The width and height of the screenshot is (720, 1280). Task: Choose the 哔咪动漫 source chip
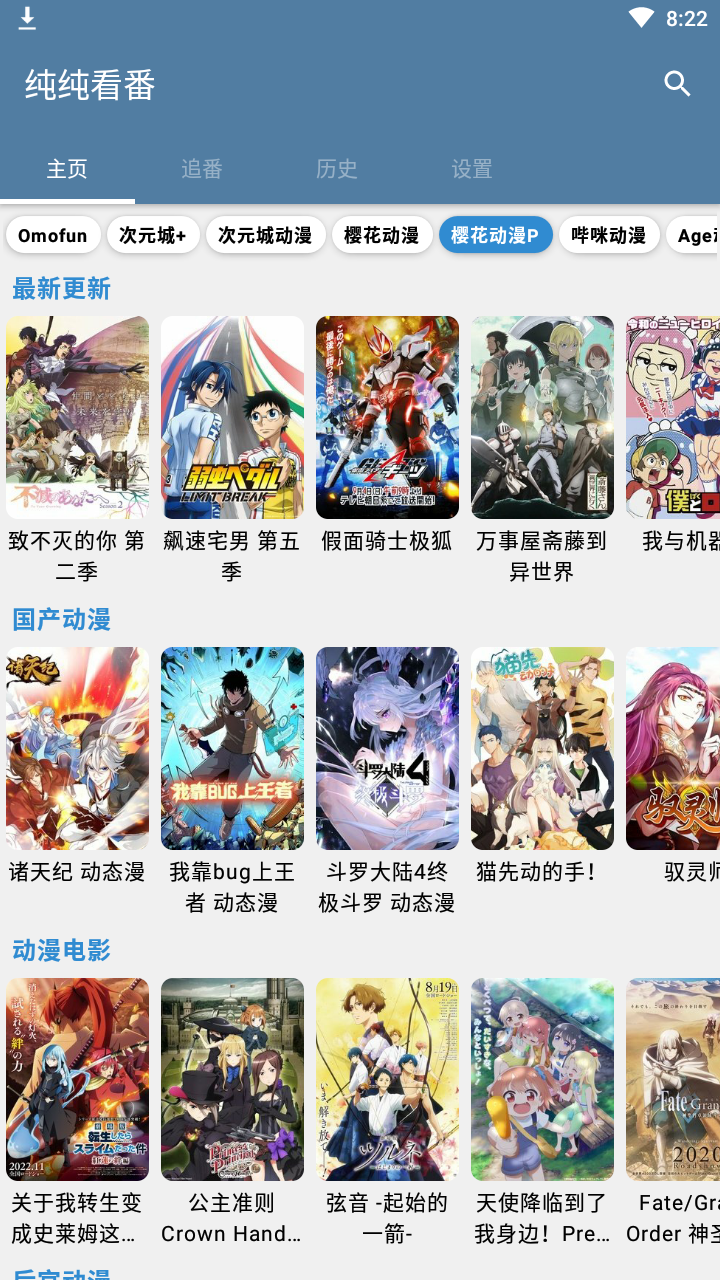[609, 235]
